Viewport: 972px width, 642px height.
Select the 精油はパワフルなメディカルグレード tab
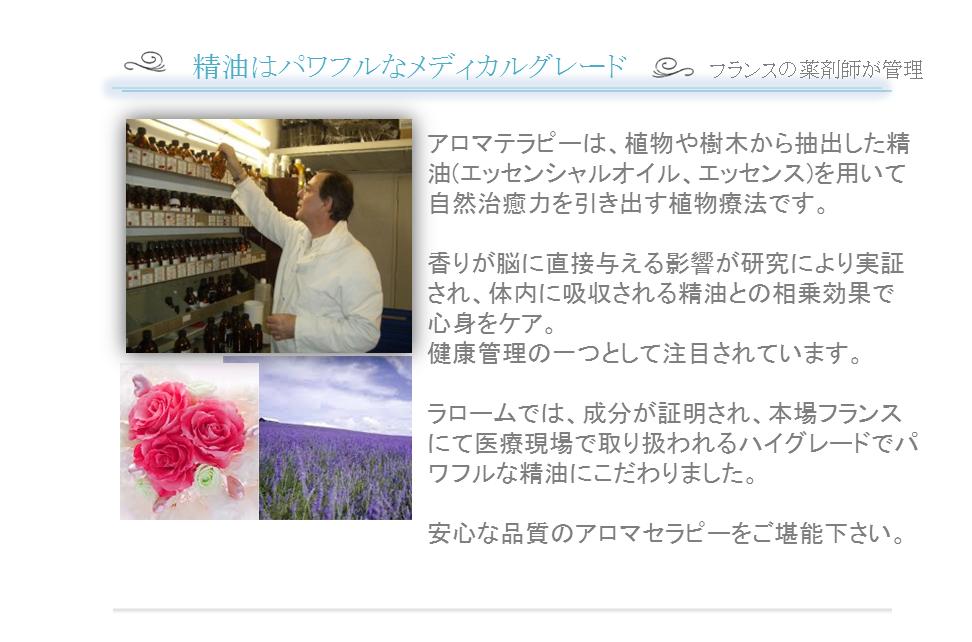tap(409, 67)
